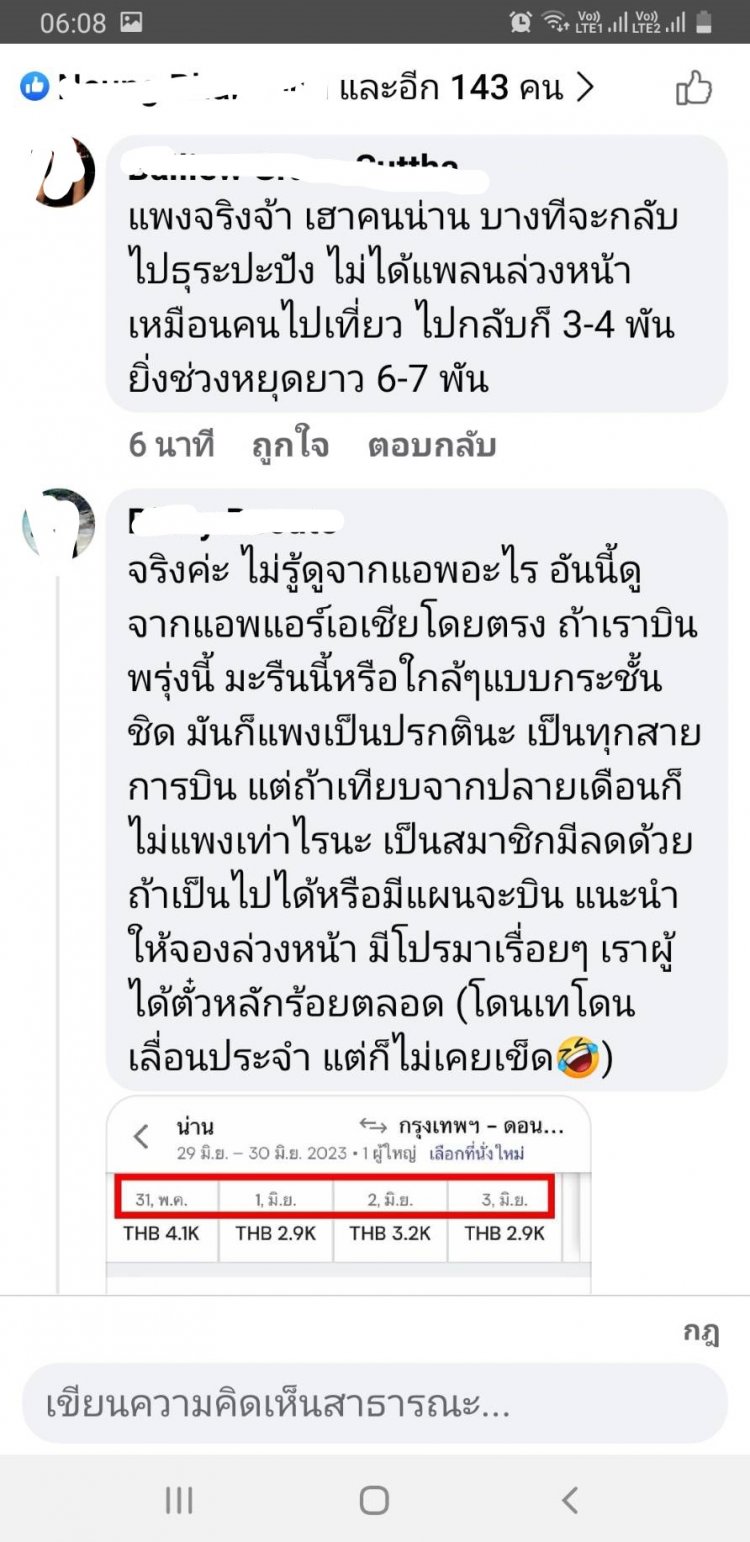750x1542 pixels.
Task: Open the second commenter's profile picture
Action: pos(58,524)
